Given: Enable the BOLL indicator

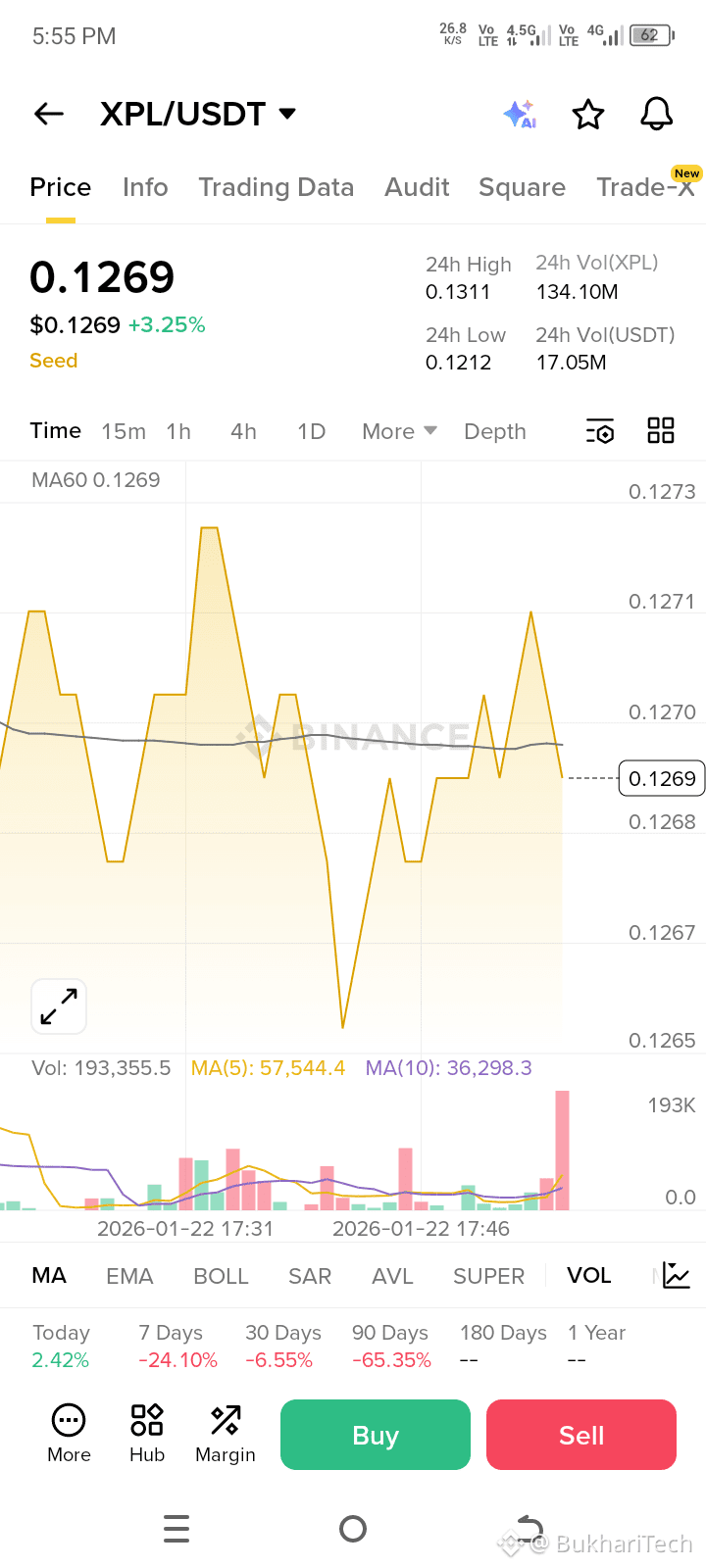Looking at the screenshot, I should coord(221,1275).
